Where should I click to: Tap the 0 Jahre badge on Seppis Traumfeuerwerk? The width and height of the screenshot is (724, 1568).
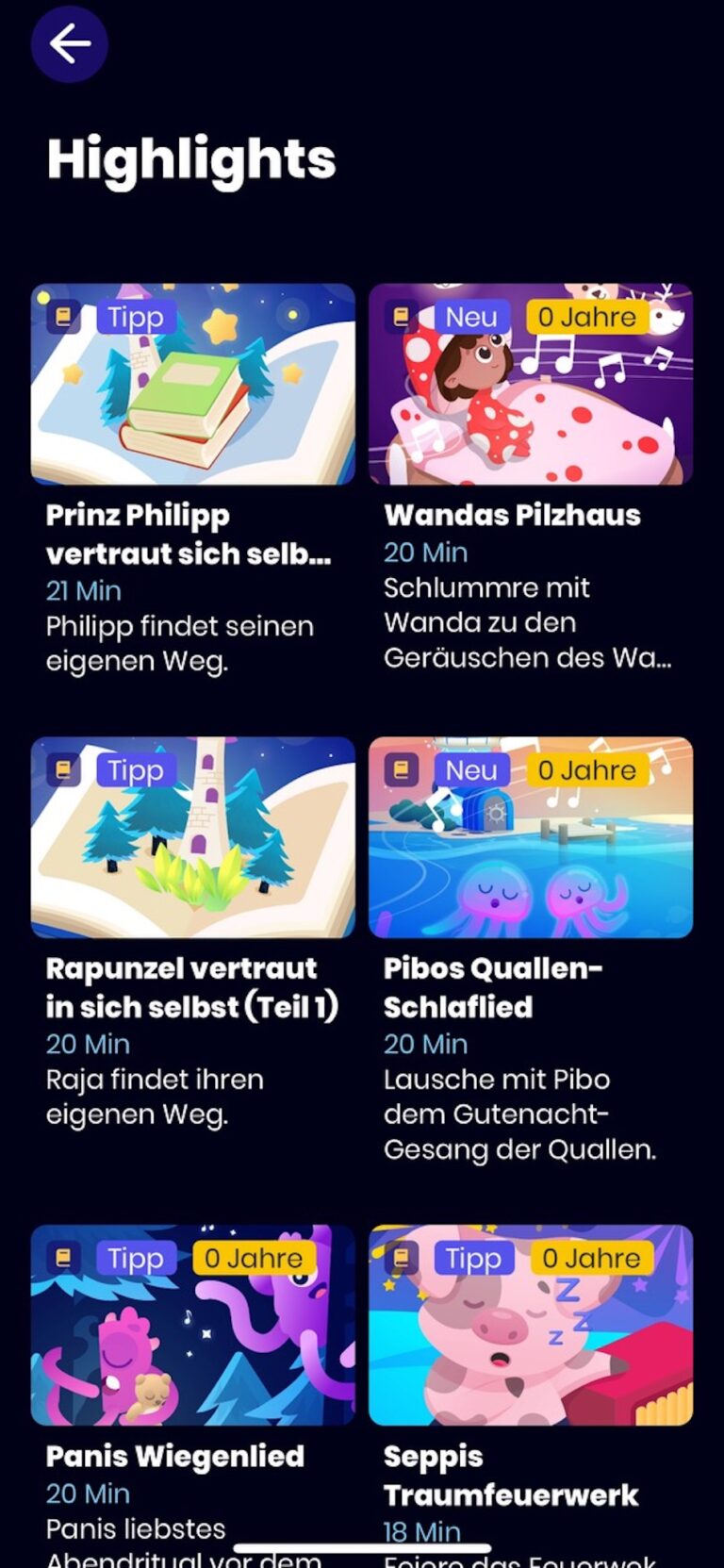coord(591,1259)
